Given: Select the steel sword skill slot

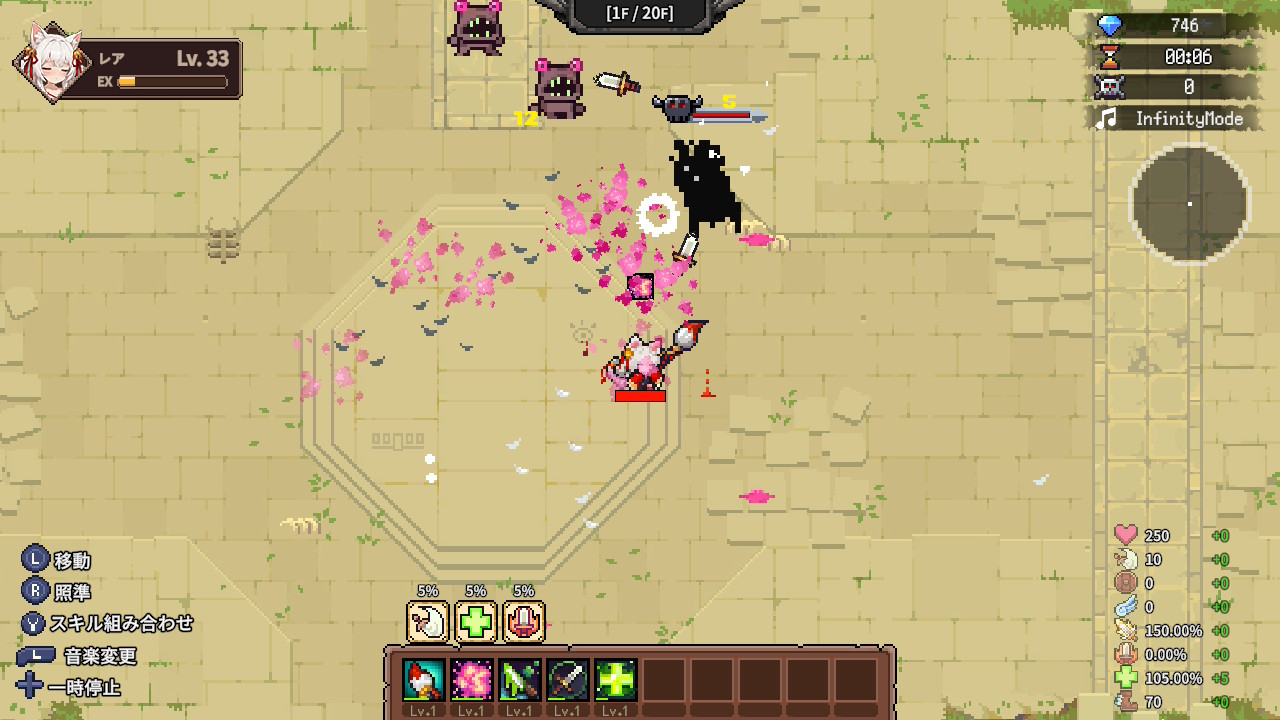Looking at the screenshot, I should 568,680.
